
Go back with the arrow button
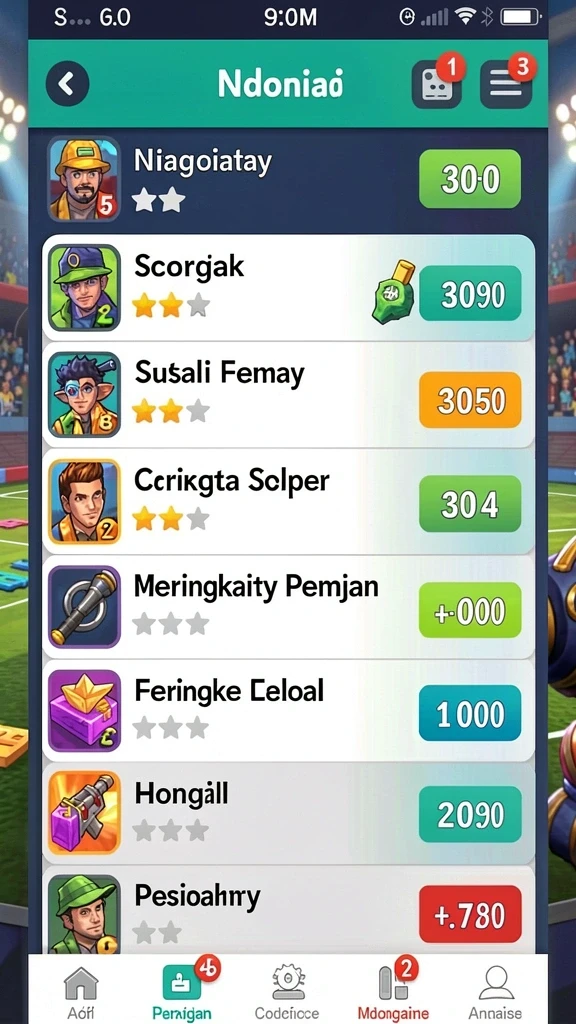click(x=67, y=84)
